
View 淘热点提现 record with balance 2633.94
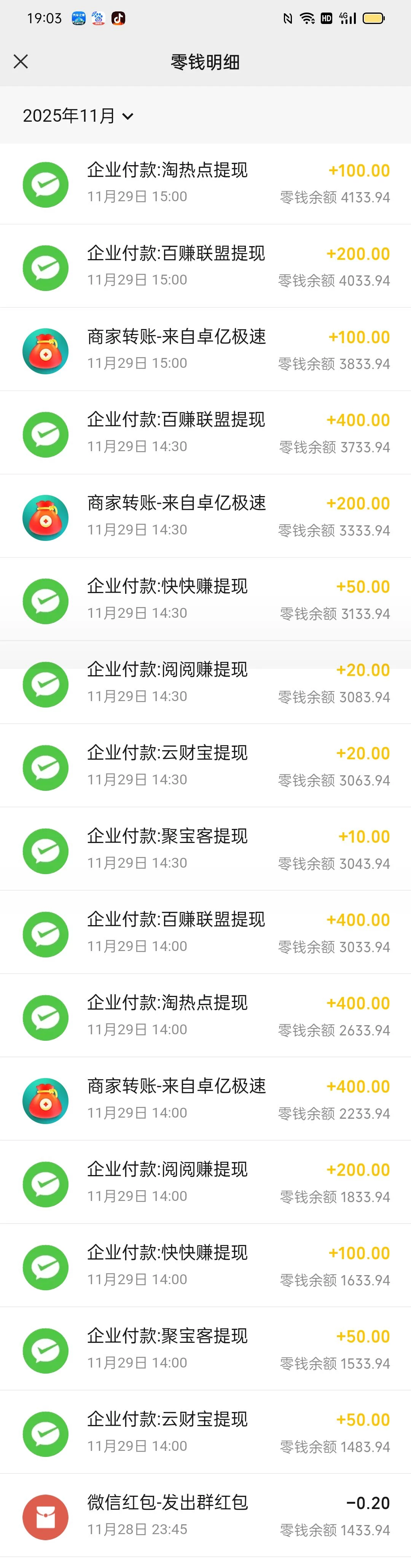pos(205,1016)
